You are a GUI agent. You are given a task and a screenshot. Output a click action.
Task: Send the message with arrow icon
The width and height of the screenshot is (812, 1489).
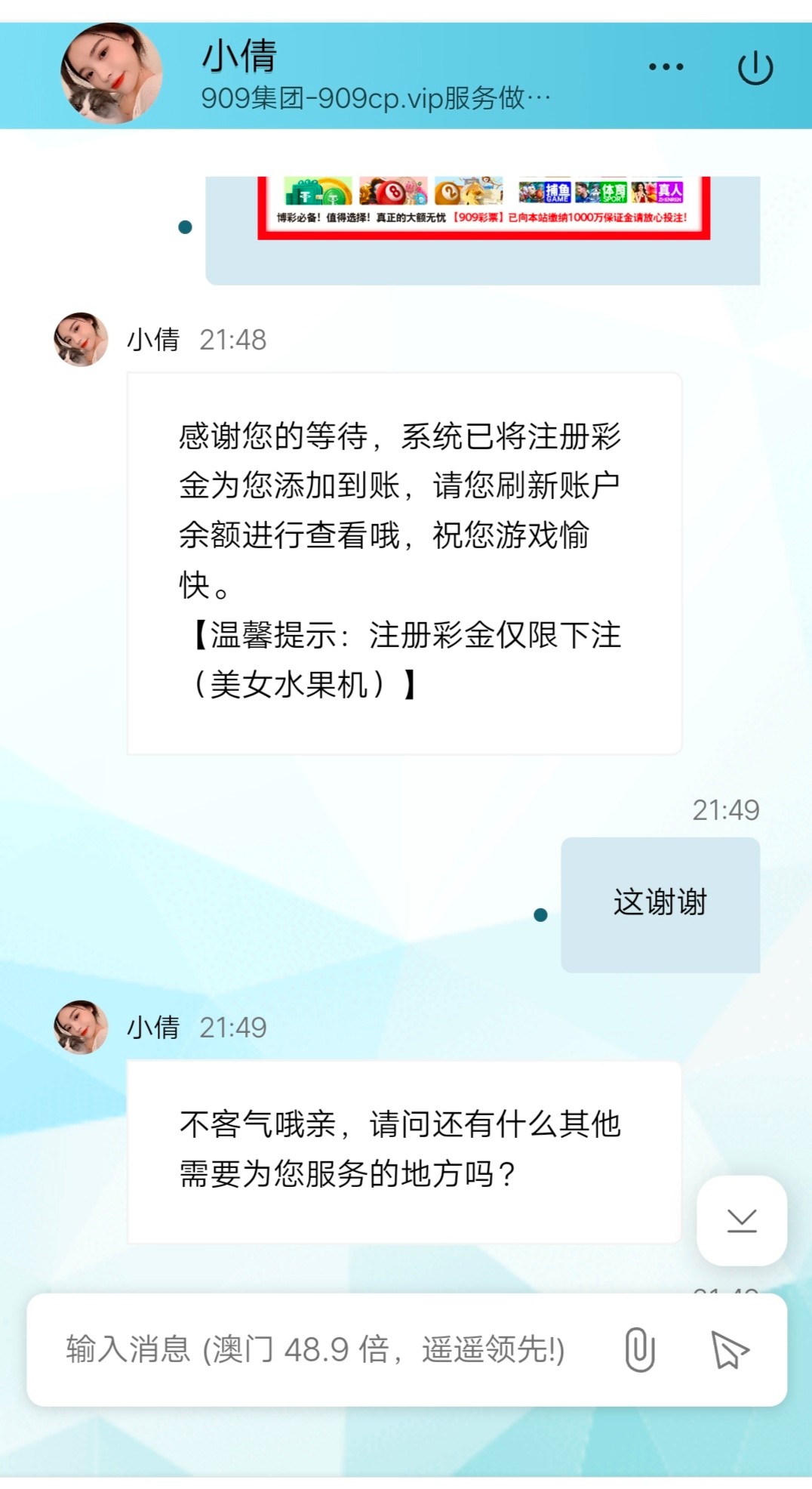(729, 1349)
